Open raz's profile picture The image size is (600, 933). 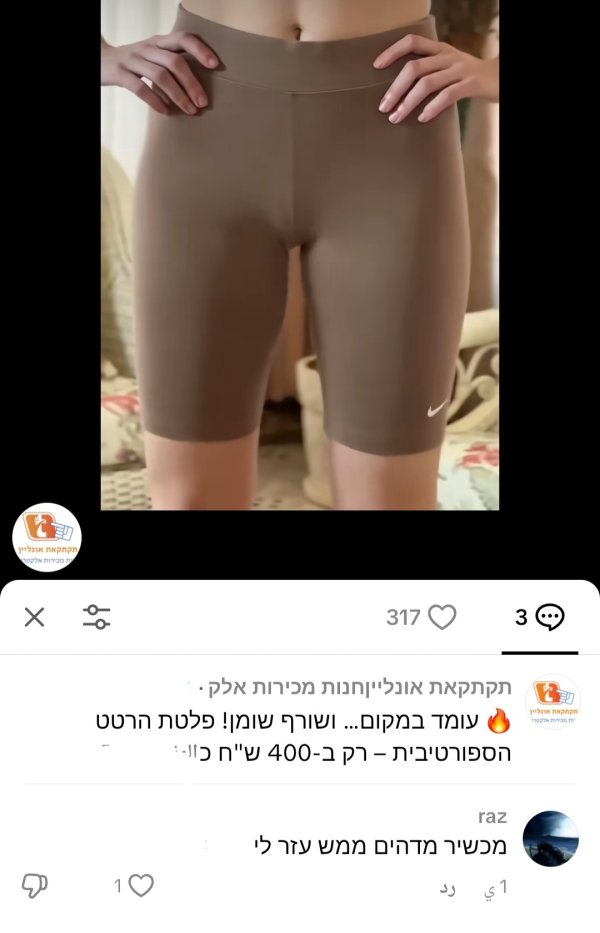pyautogui.click(x=551, y=838)
